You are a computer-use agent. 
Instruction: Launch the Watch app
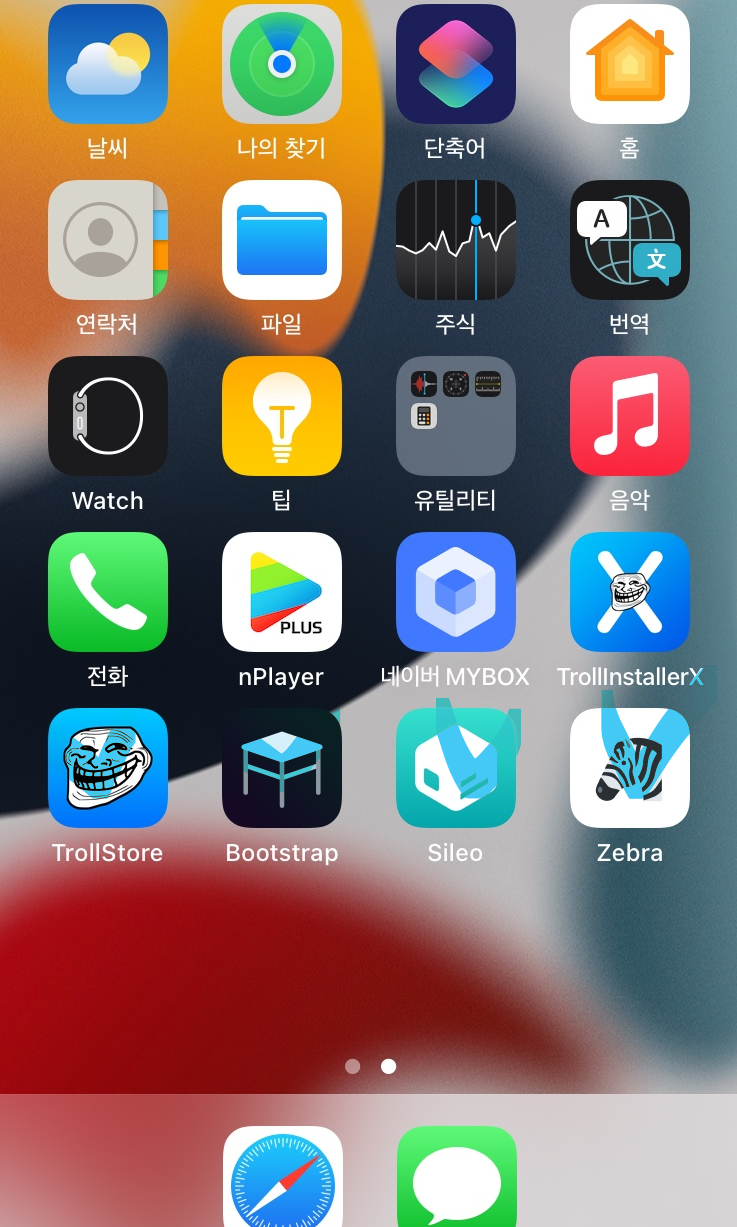[x=108, y=416]
